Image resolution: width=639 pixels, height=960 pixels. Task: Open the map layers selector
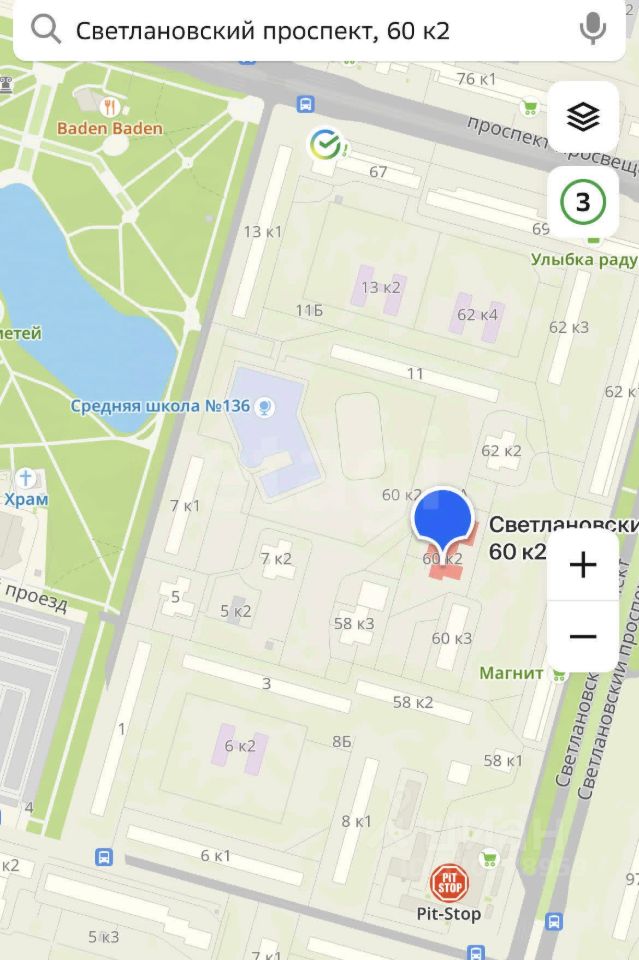[x=583, y=117]
